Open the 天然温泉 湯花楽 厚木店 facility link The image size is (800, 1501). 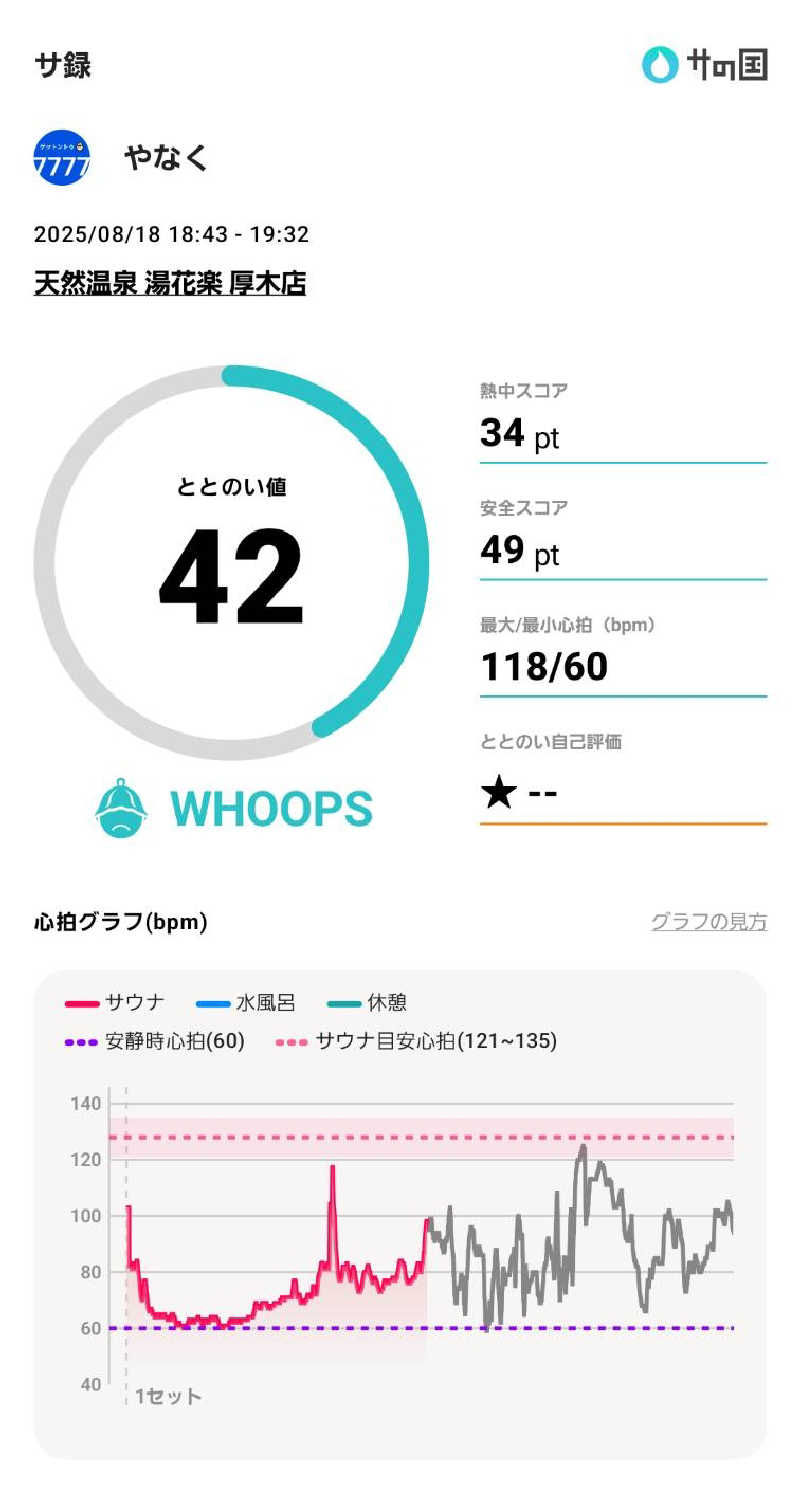click(x=170, y=284)
